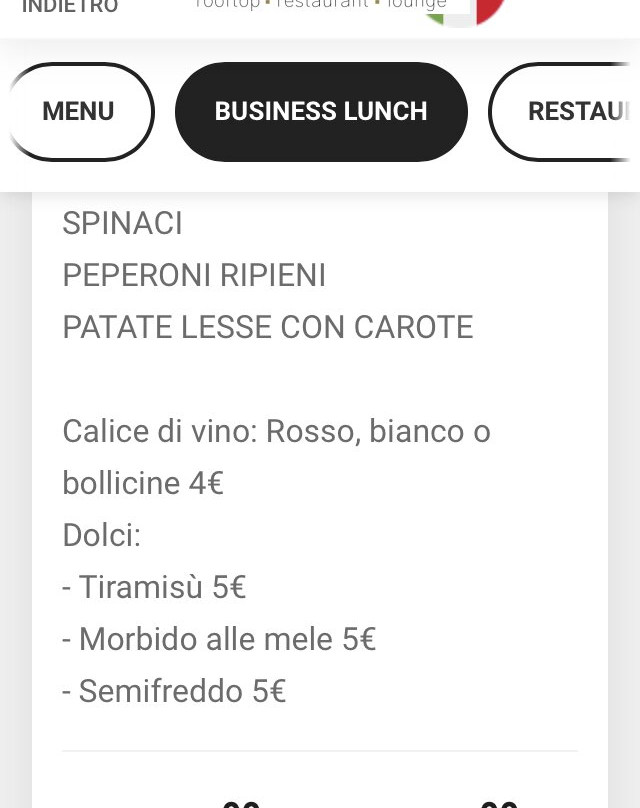Viewport: 640px width, 808px height.
Task: Select the BUSINESS LUNCH tab
Action: pyautogui.click(x=321, y=112)
